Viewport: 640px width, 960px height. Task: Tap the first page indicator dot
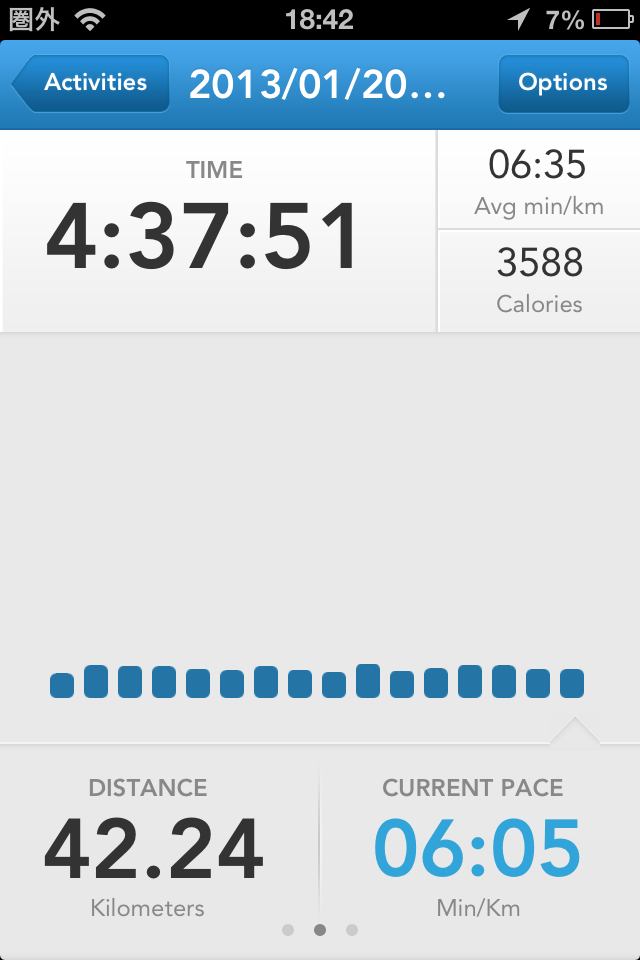tap(288, 930)
